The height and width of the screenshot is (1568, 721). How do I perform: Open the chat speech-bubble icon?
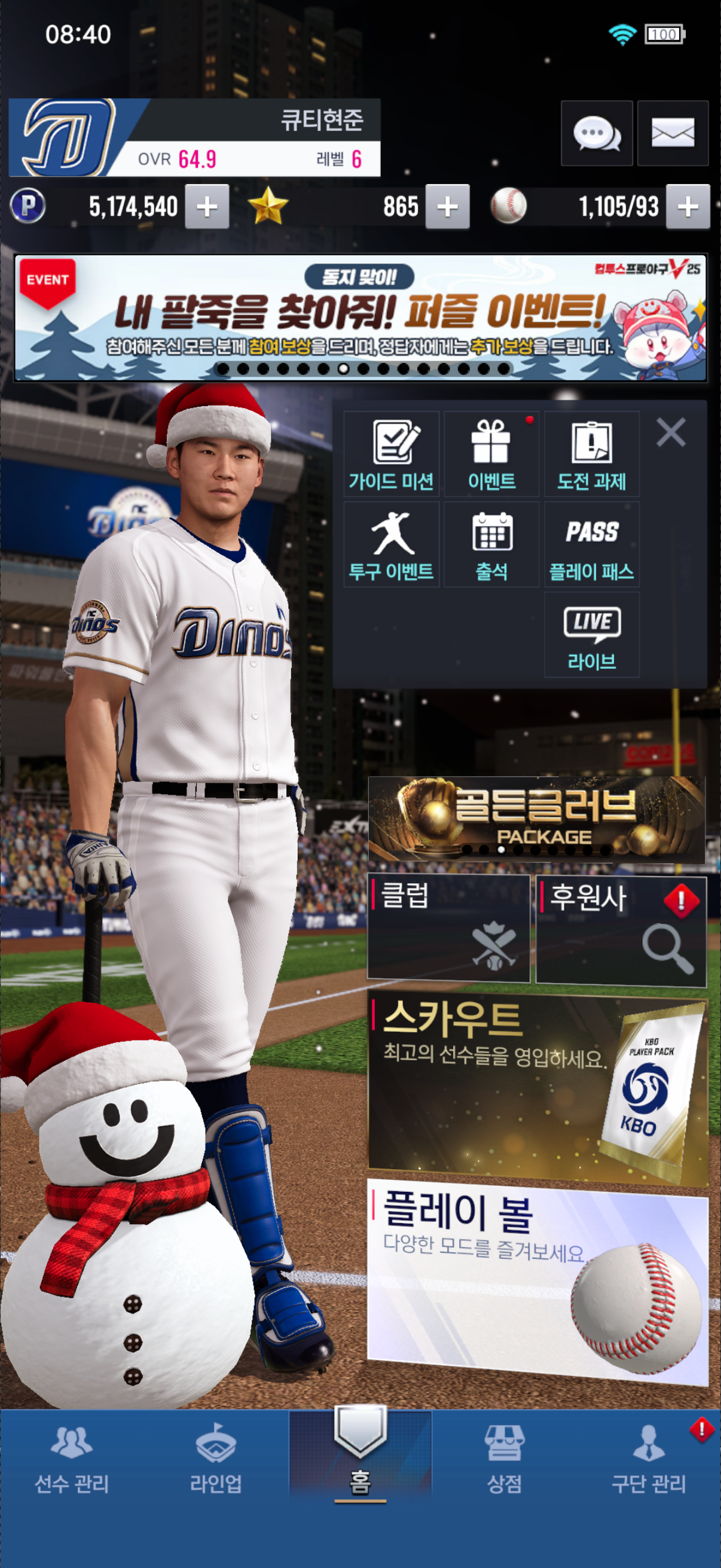(x=596, y=133)
